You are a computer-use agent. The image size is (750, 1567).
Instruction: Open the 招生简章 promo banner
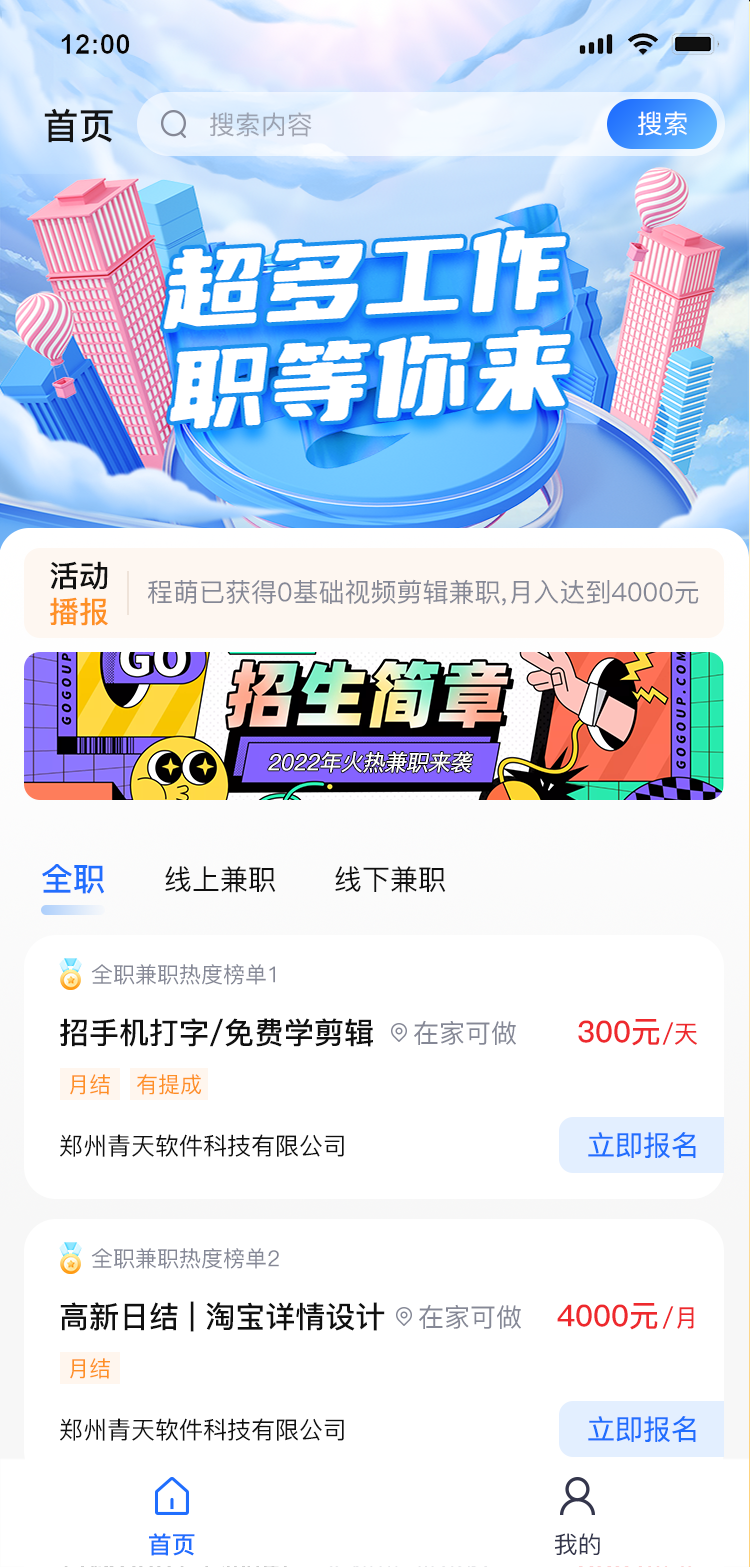click(374, 726)
